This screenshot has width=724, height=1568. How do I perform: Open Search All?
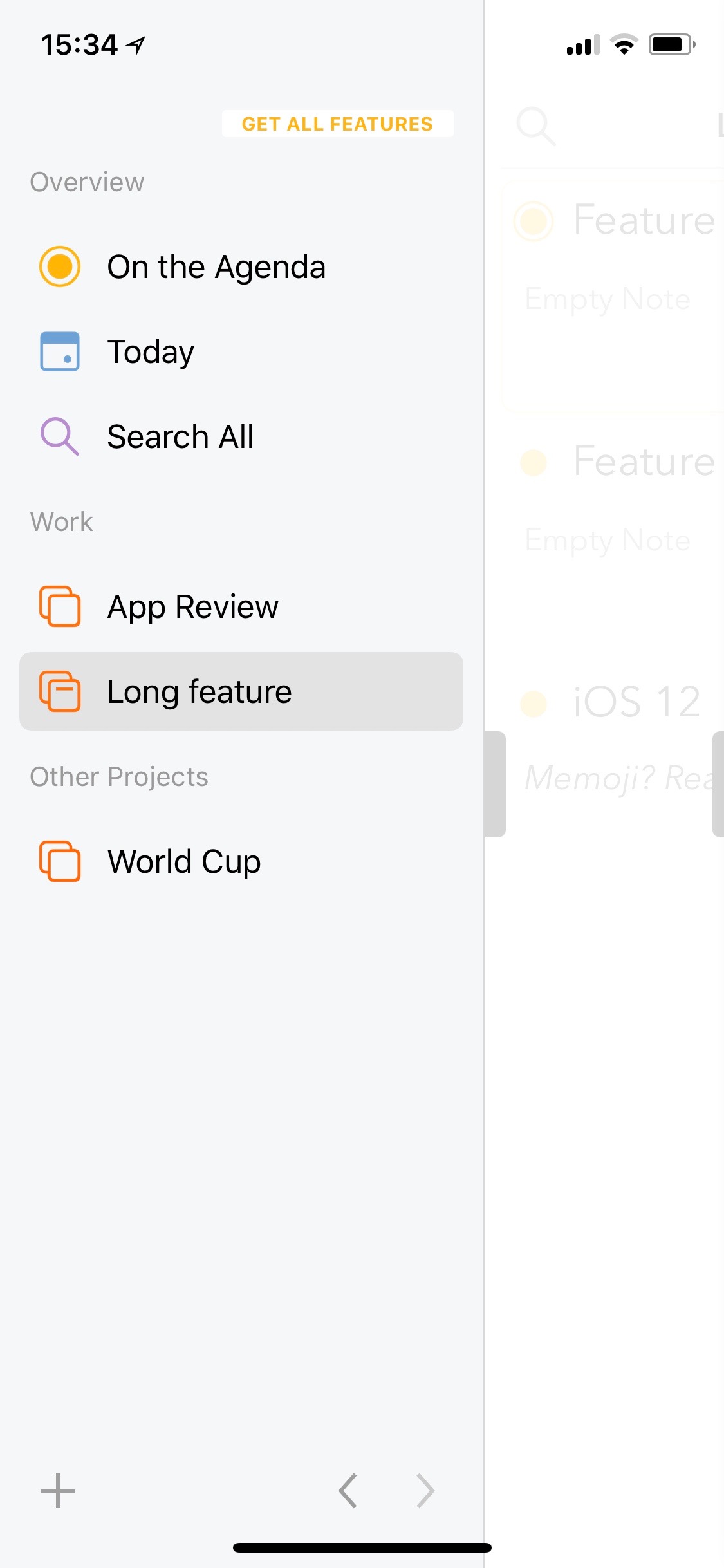[x=241, y=436]
